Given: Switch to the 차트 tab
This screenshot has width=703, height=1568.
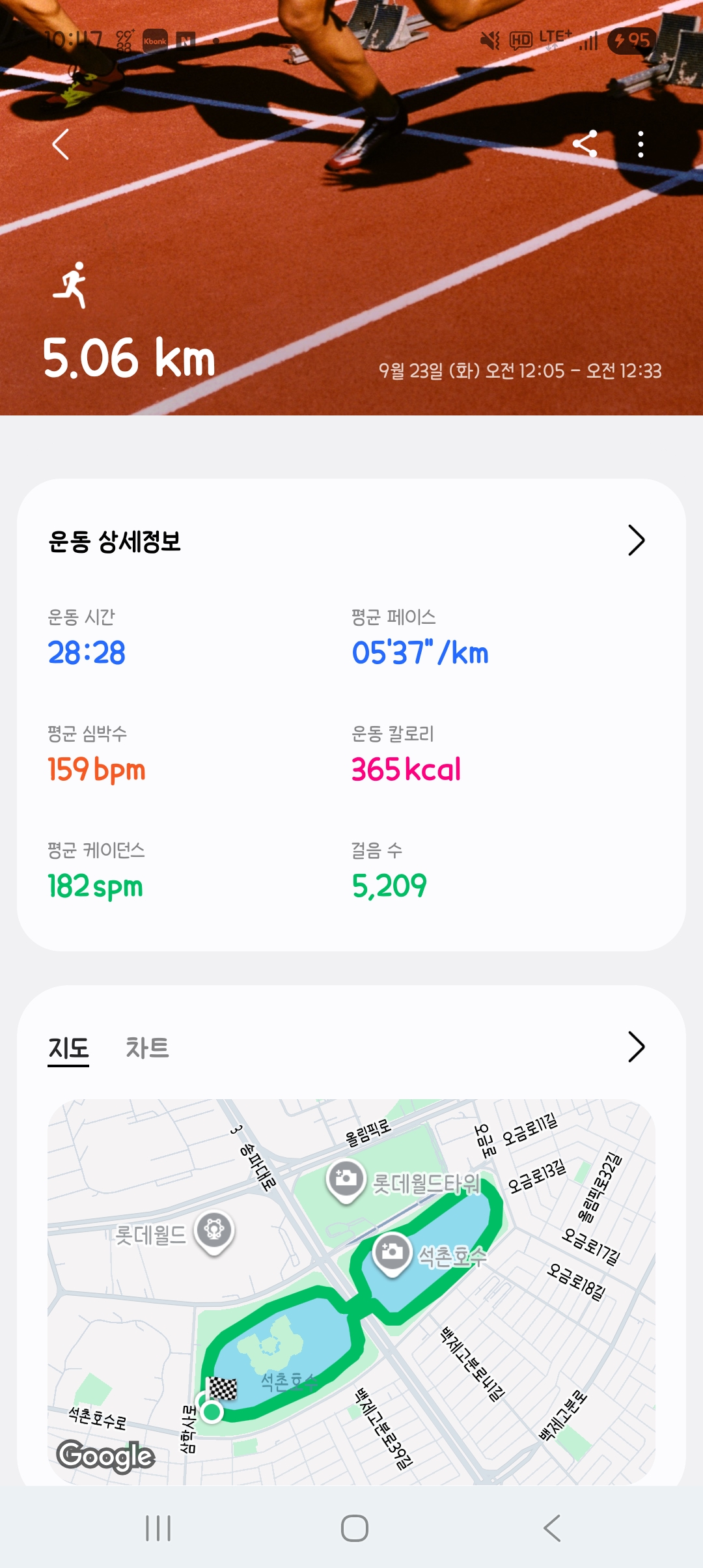Looking at the screenshot, I should [147, 1048].
